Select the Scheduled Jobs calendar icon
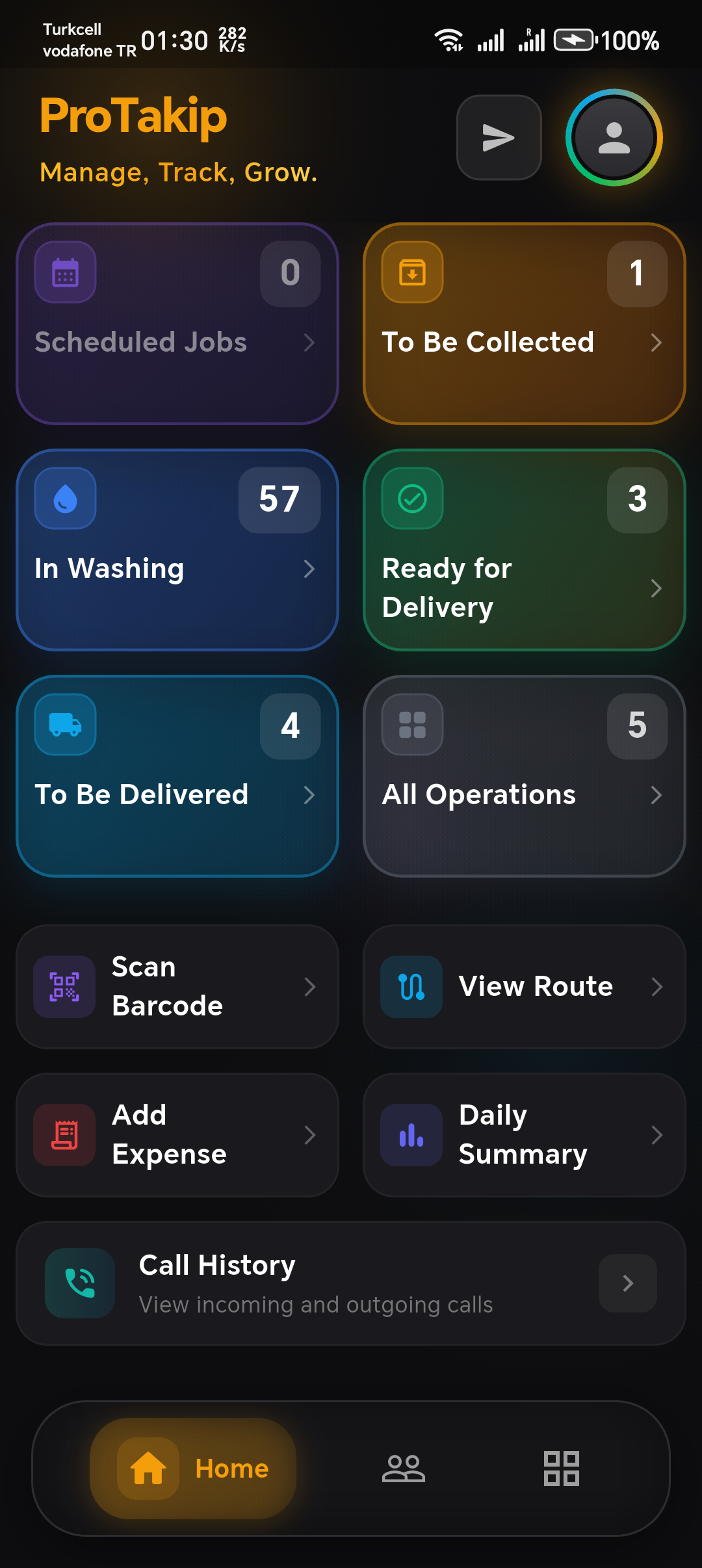The height and width of the screenshot is (1568, 702). click(65, 272)
